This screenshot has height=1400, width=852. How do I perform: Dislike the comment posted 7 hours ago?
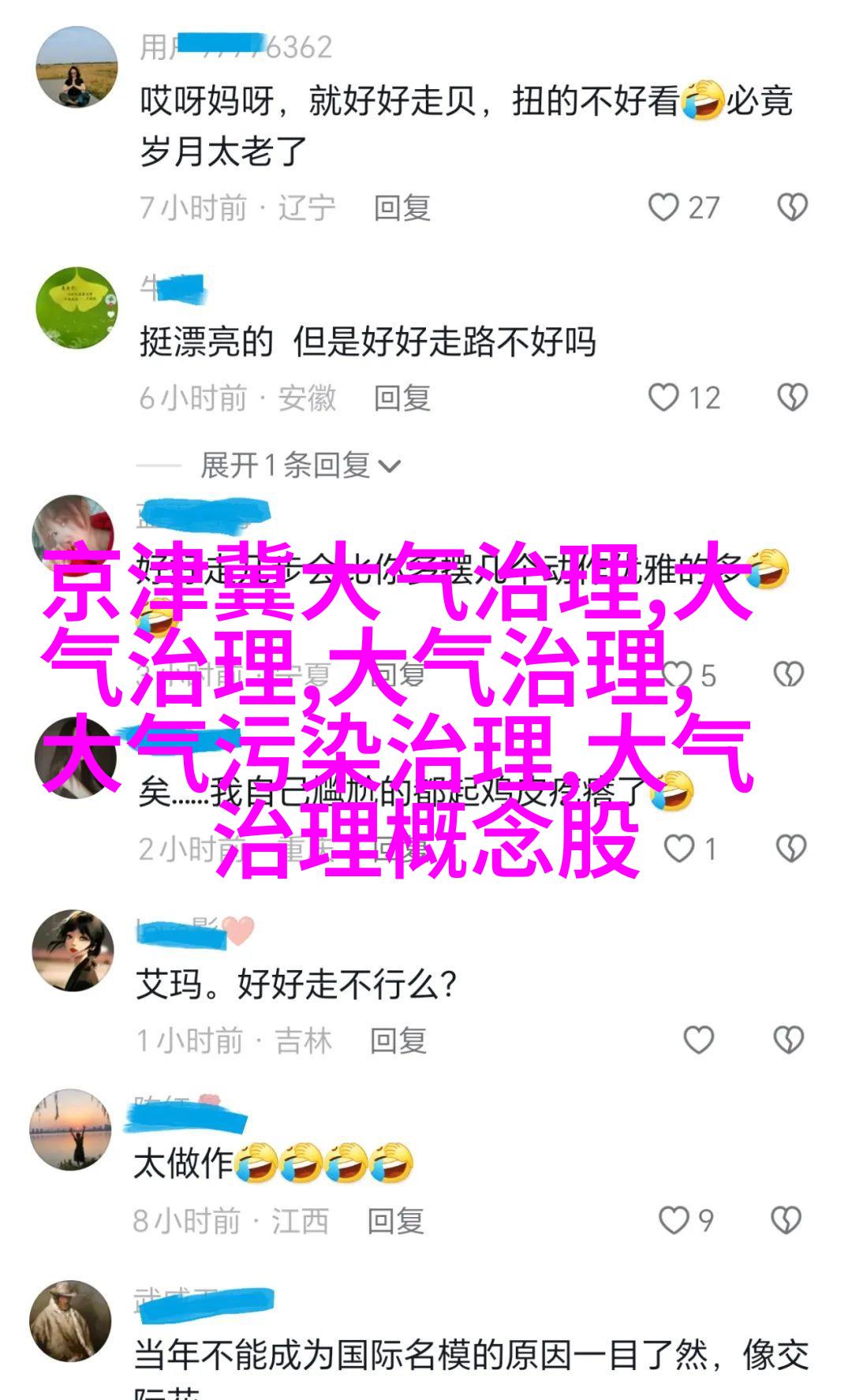[792, 207]
